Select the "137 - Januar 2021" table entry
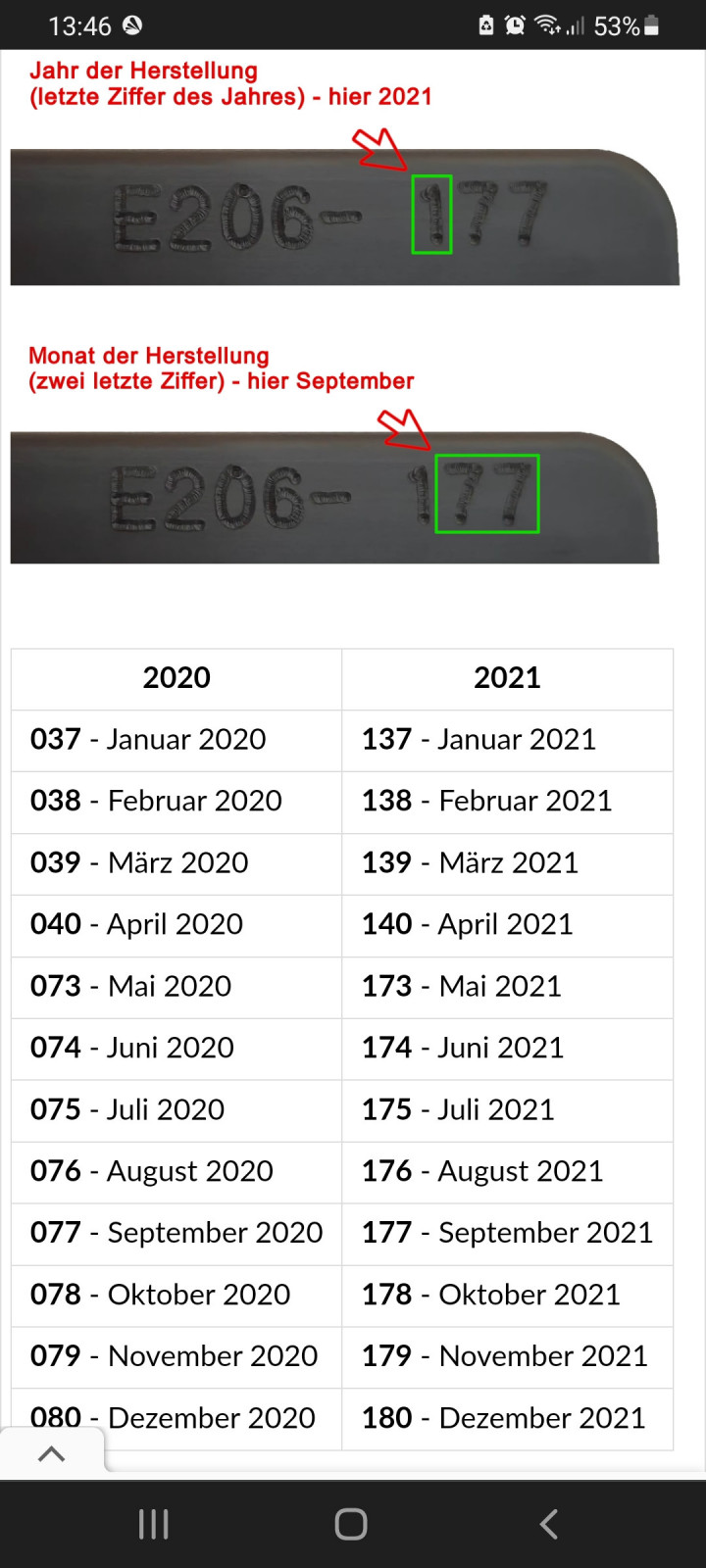Screen dimensions: 706x1568 click(x=507, y=740)
